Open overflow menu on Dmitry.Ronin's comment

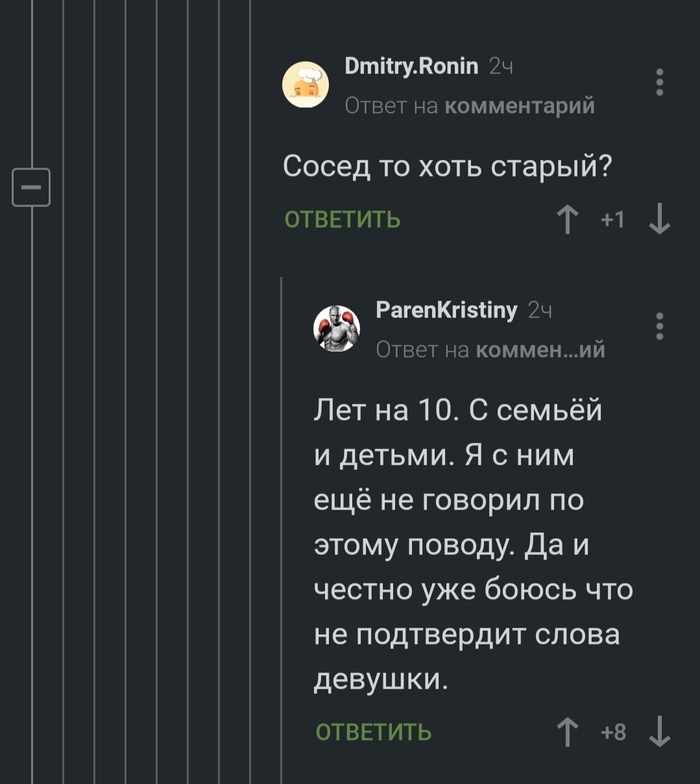pos(660,82)
